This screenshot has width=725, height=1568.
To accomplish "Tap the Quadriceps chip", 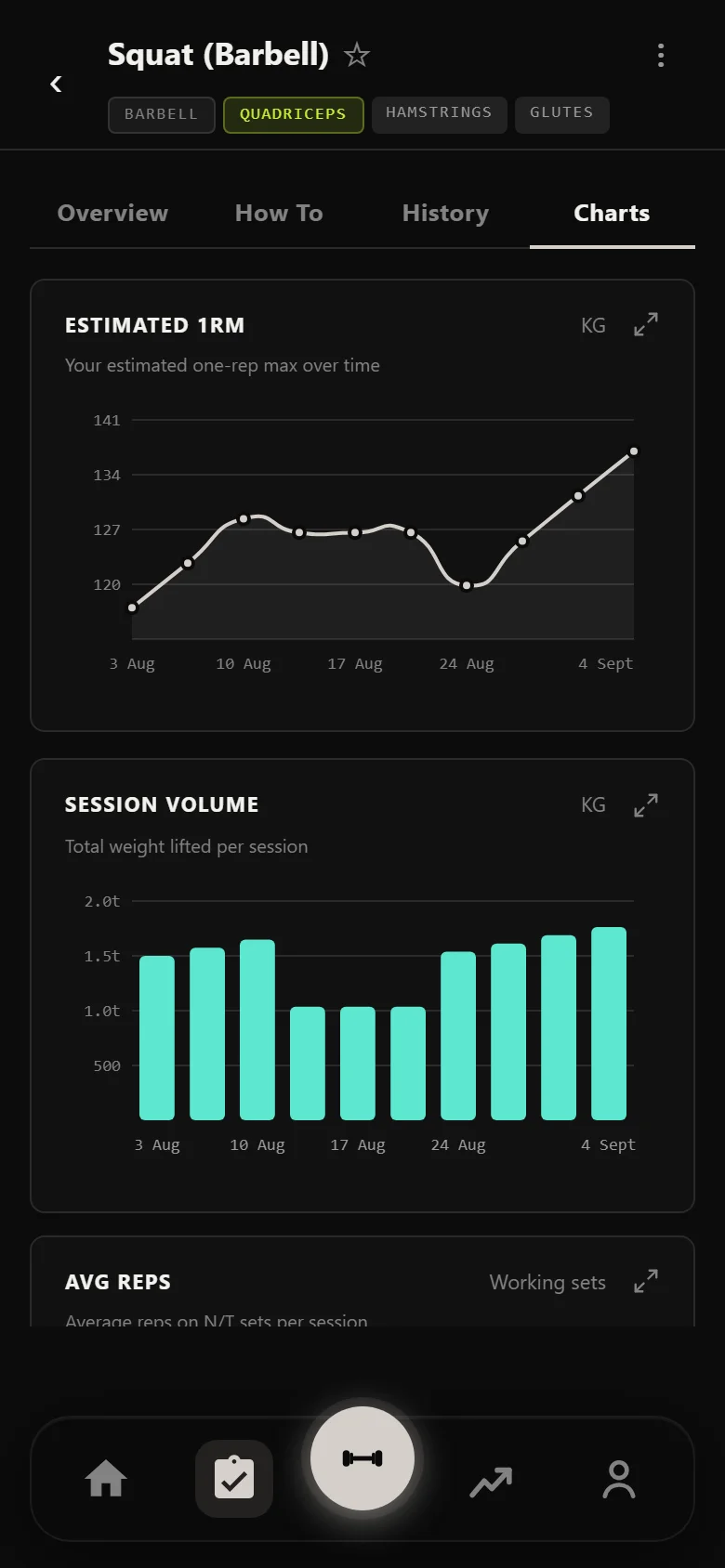I will pyautogui.click(x=293, y=114).
